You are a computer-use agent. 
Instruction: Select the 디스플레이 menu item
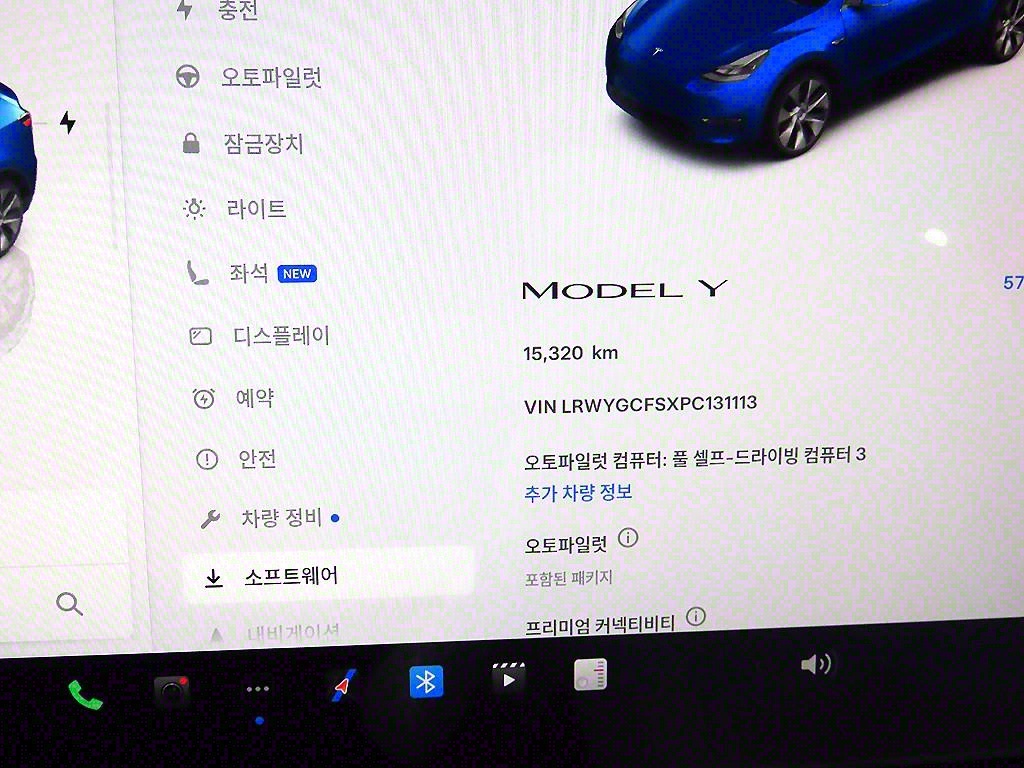280,336
